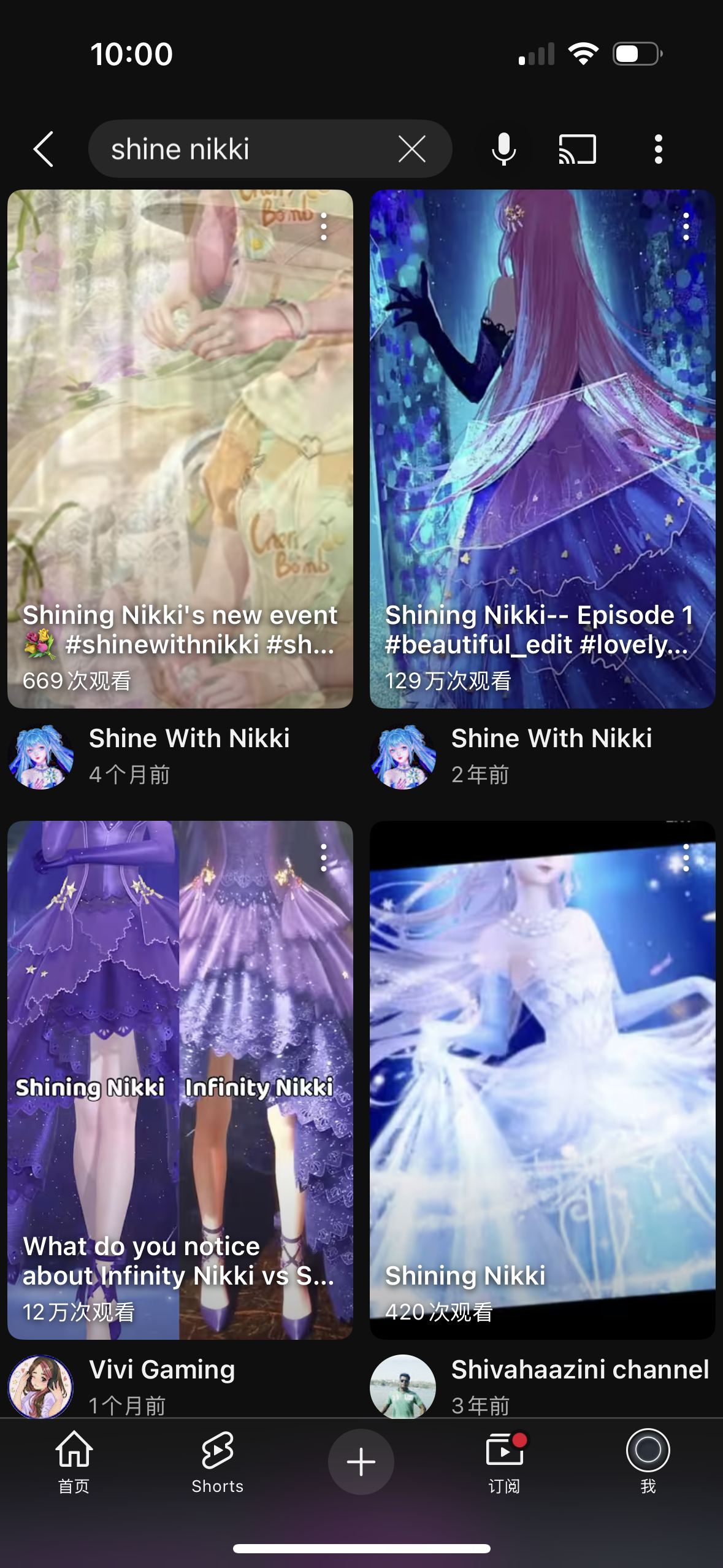The image size is (723, 1568).
Task: Clear the 'shine nikki' search text
Action: tap(411, 149)
